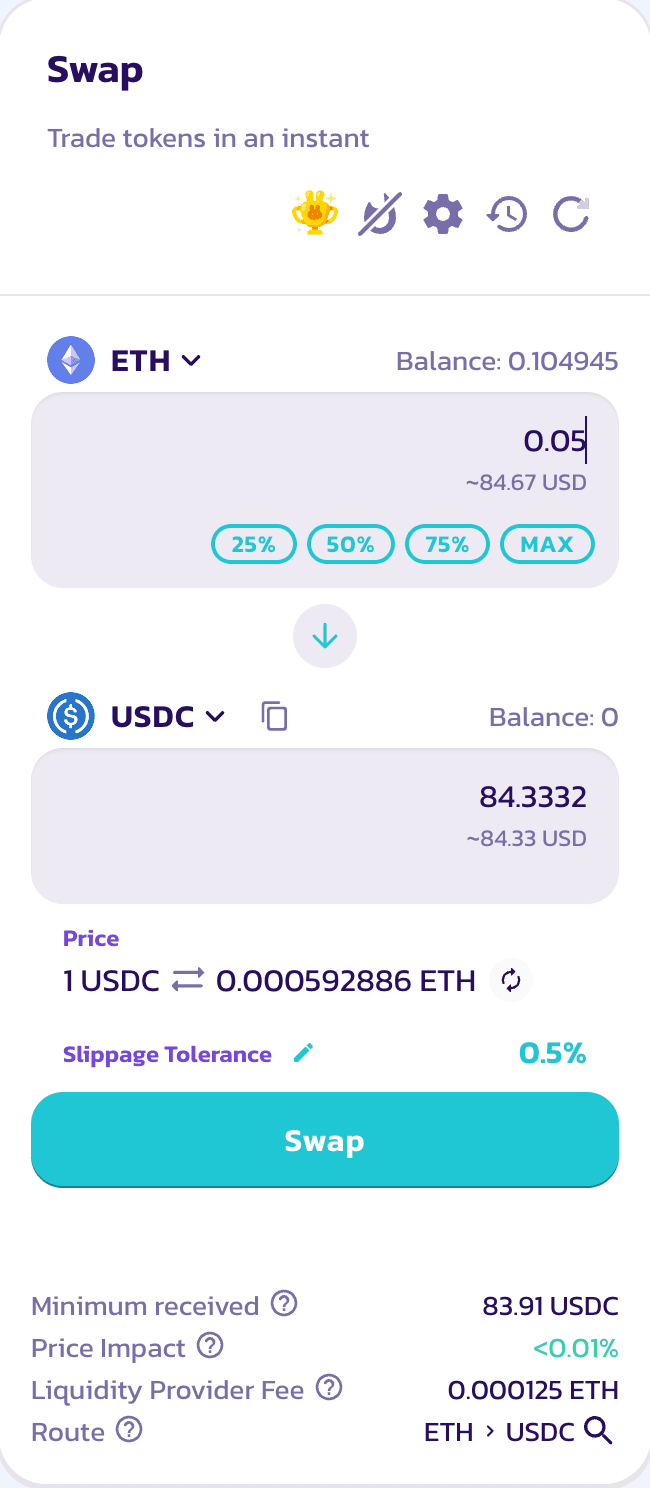Screen dimensions: 650x1488
Task: Refresh the swap quote
Action: (572, 214)
